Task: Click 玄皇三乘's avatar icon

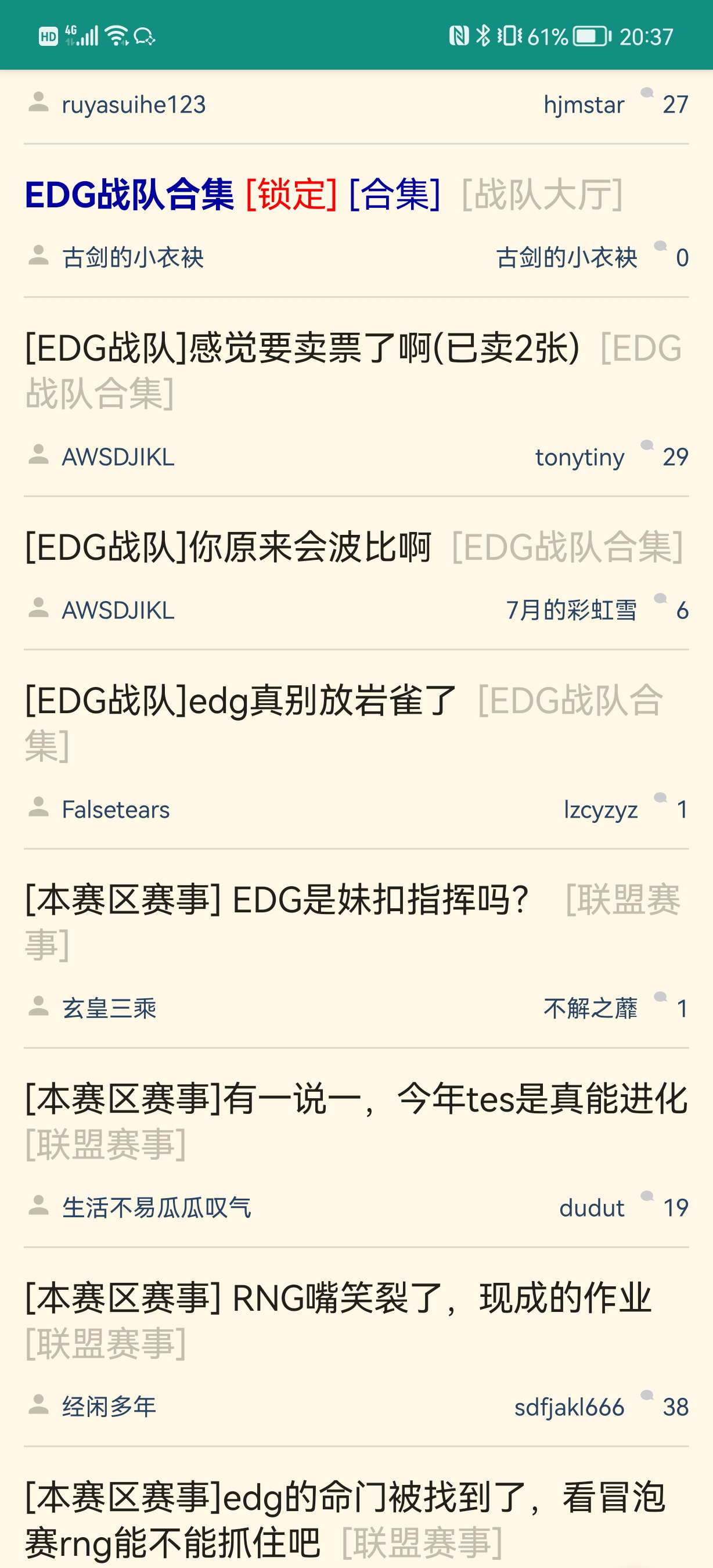Action: pos(38,1008)
